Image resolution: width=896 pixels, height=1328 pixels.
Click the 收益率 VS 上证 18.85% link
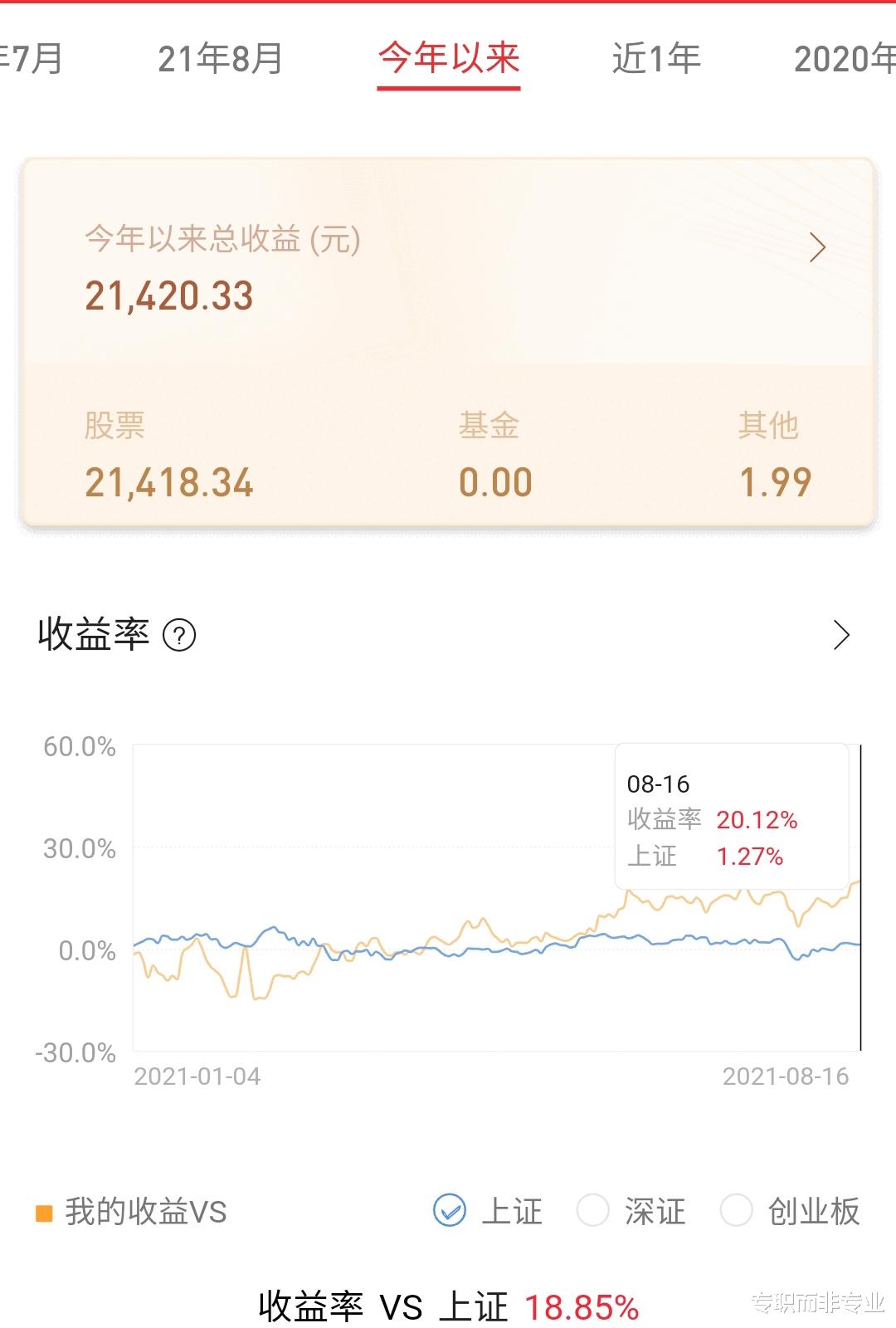click(448, 1306)
